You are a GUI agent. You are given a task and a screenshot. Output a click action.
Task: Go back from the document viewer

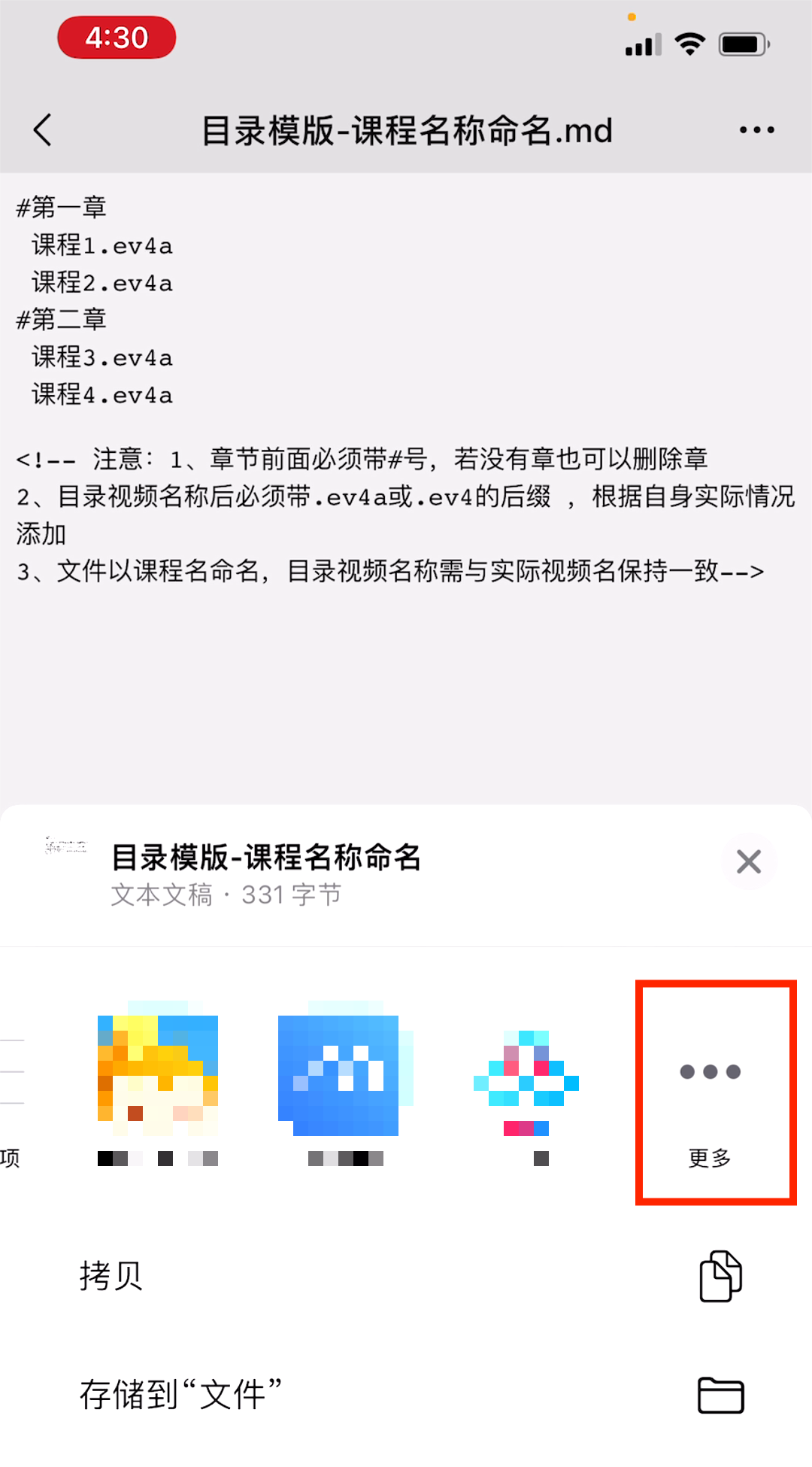click(x=44, y=130)
